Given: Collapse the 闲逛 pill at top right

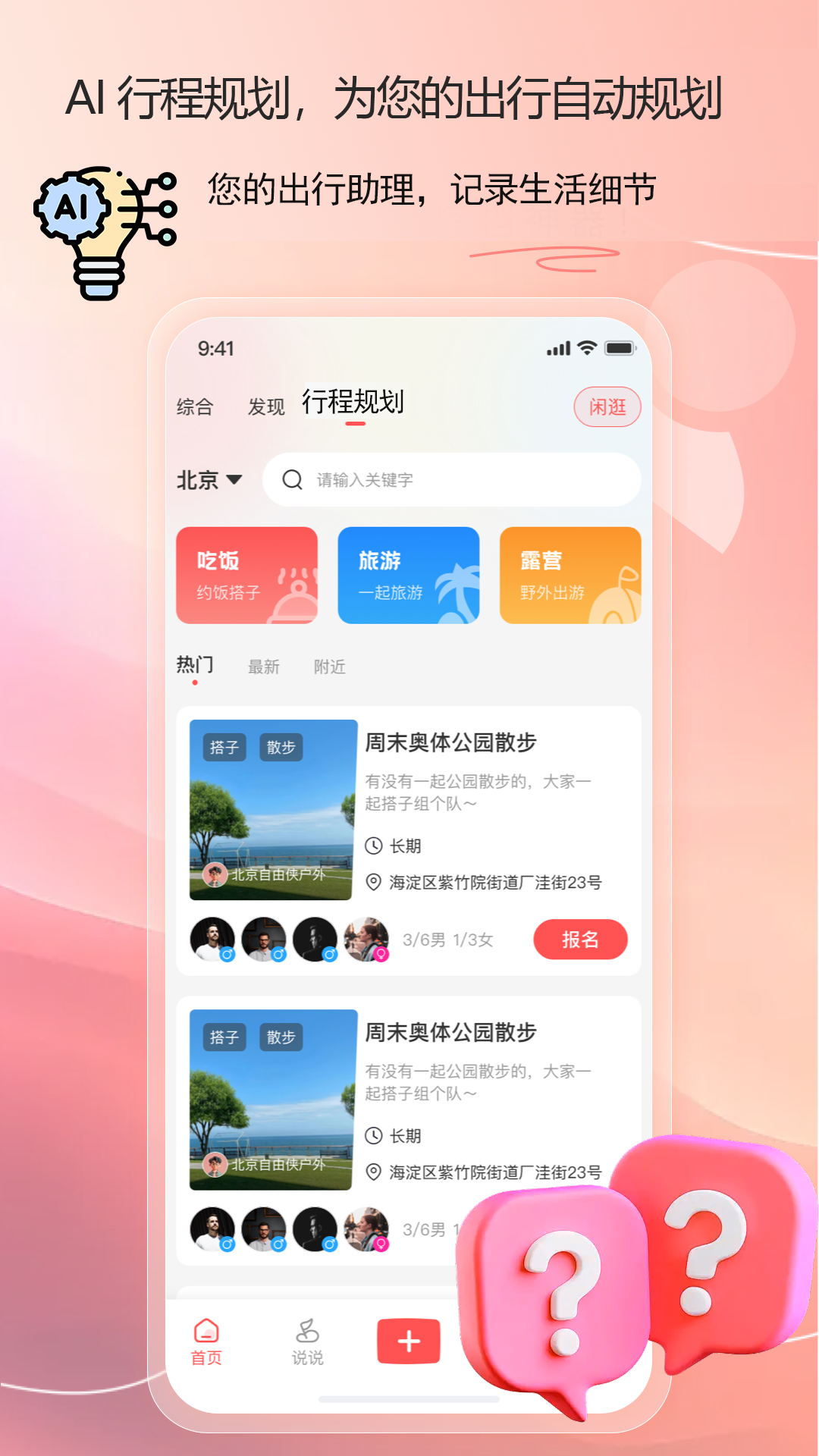Looking at the screenshot, I should 607,407.
